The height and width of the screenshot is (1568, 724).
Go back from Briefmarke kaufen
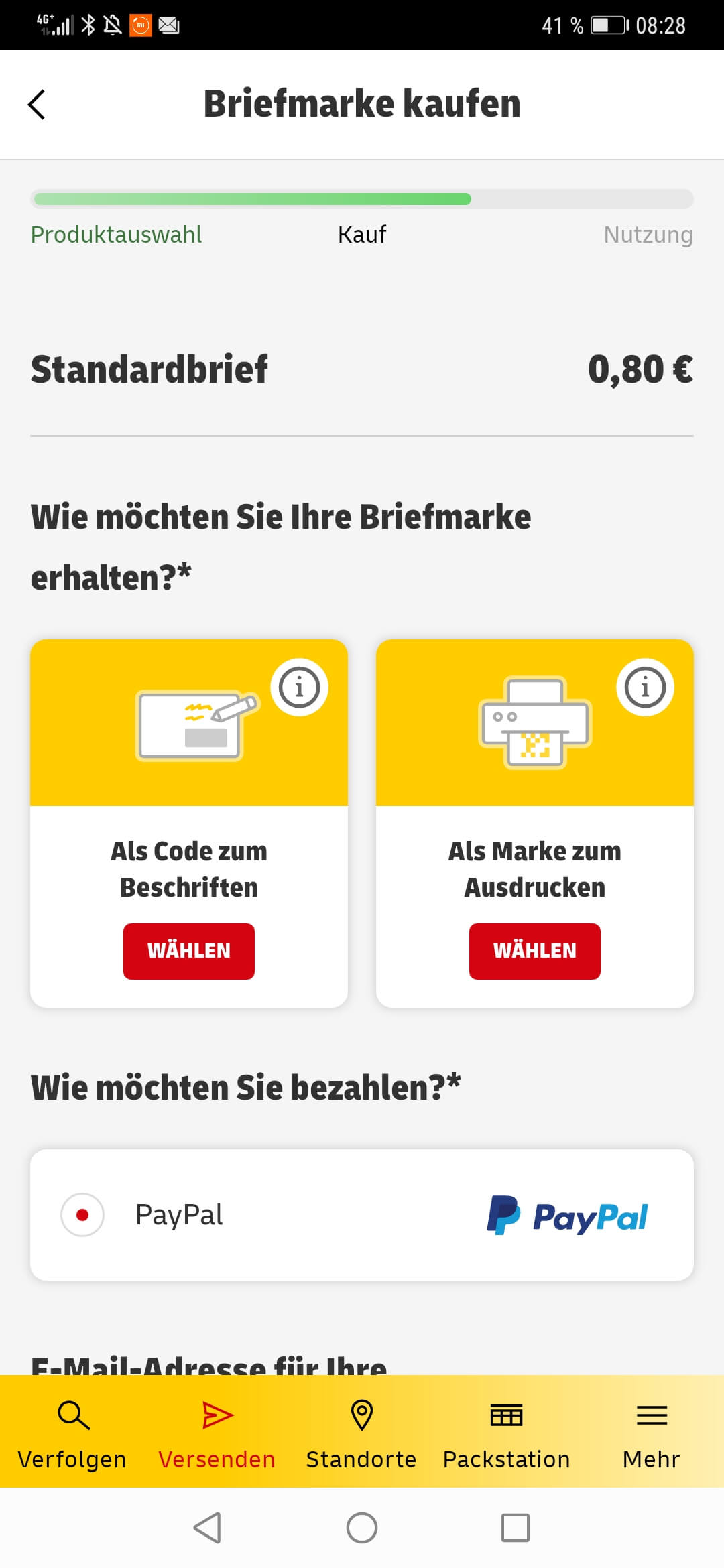coord(37,105)
